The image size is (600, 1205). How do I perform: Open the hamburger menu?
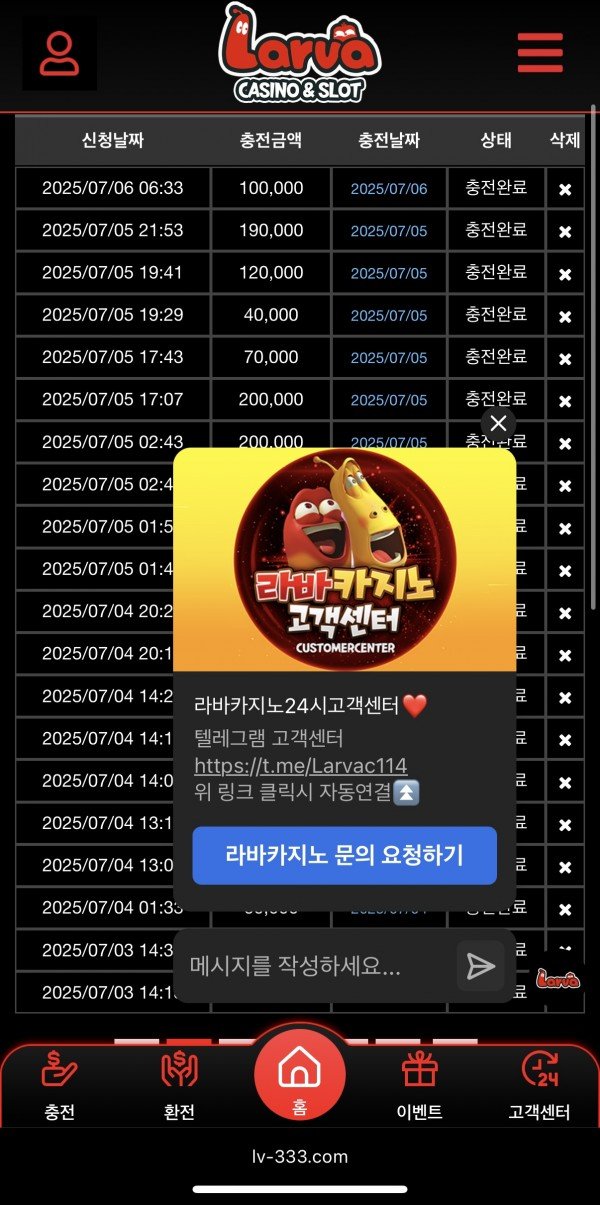tap(540, 53)
